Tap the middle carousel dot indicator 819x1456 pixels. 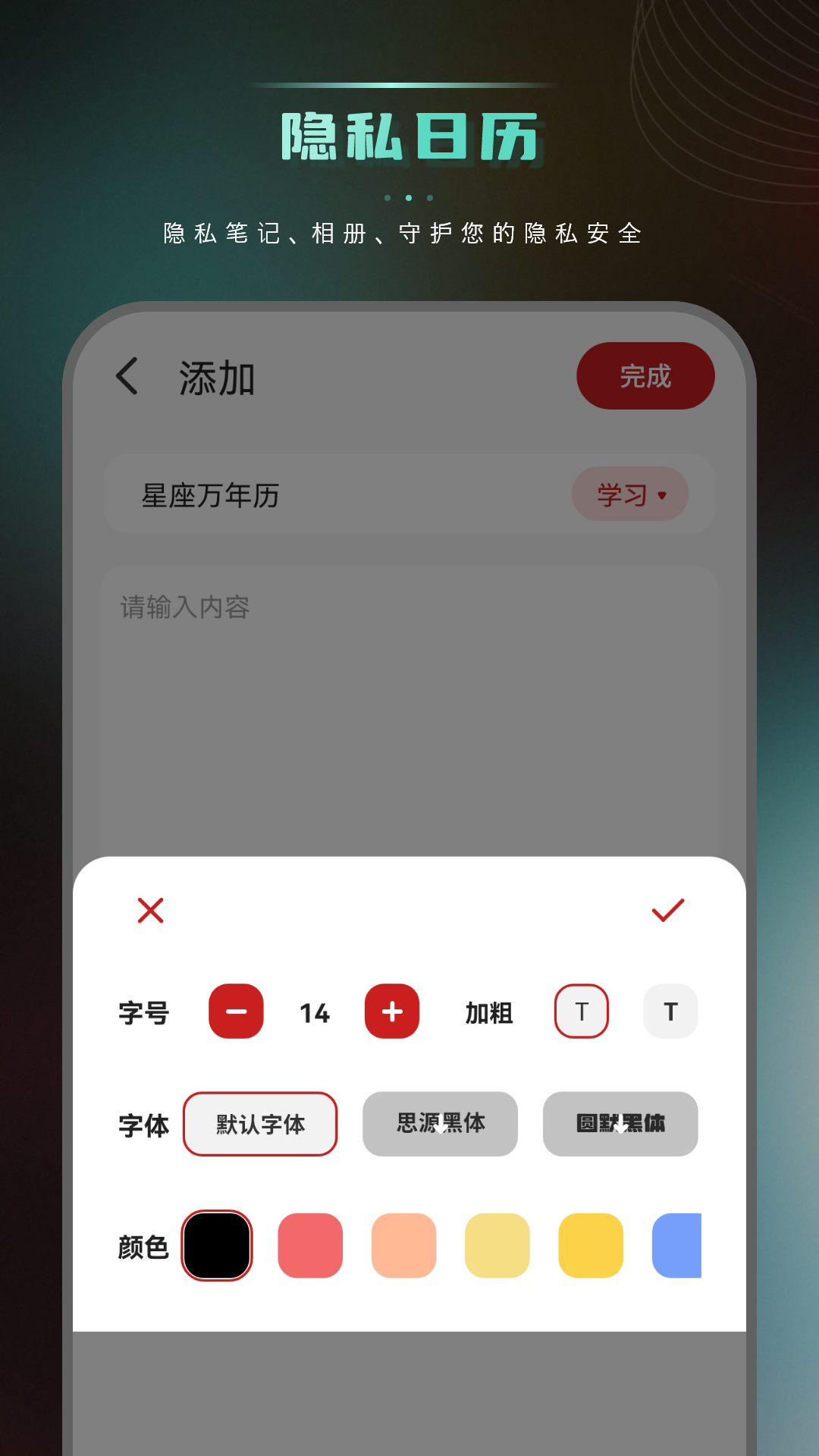click(x=409, y=198)
